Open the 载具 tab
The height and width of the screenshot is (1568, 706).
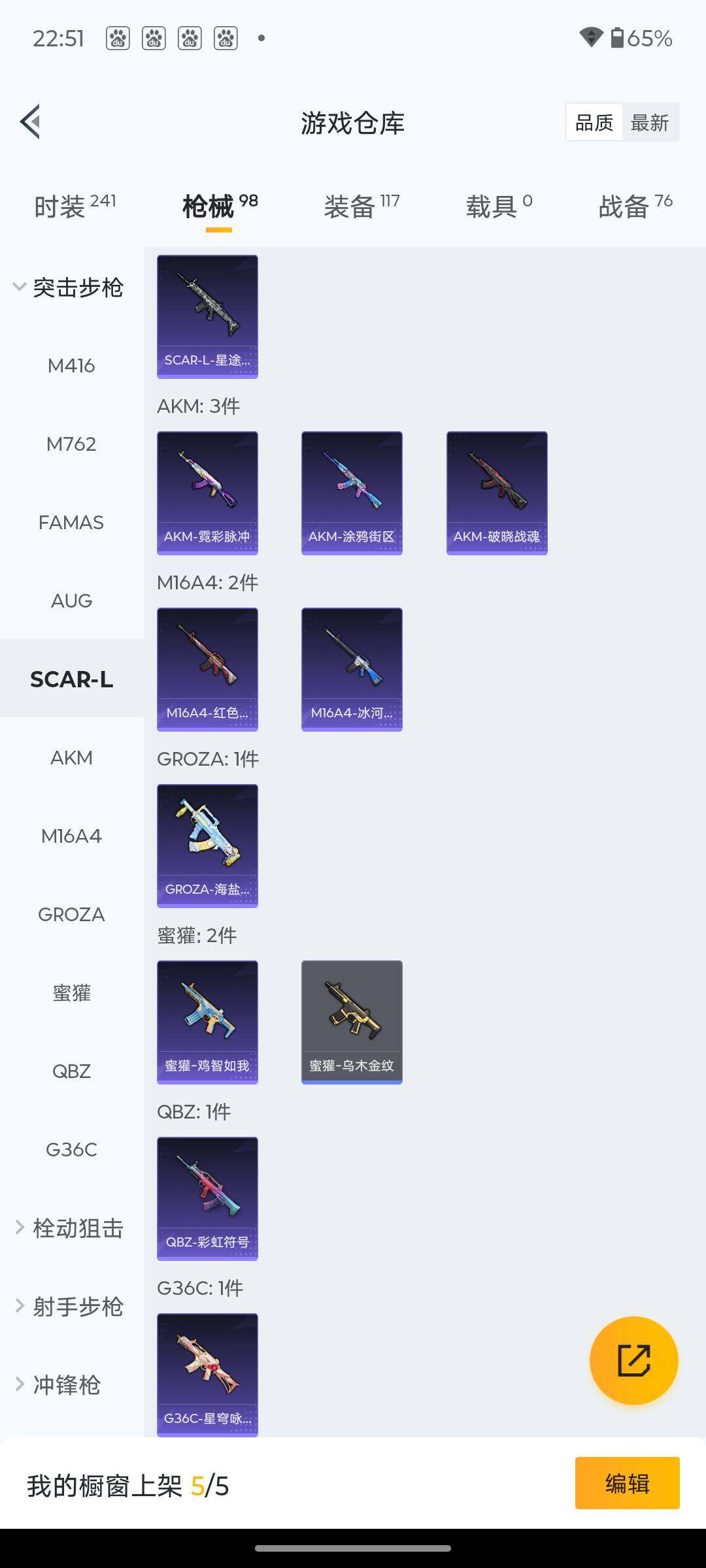[x=498, y=206]
